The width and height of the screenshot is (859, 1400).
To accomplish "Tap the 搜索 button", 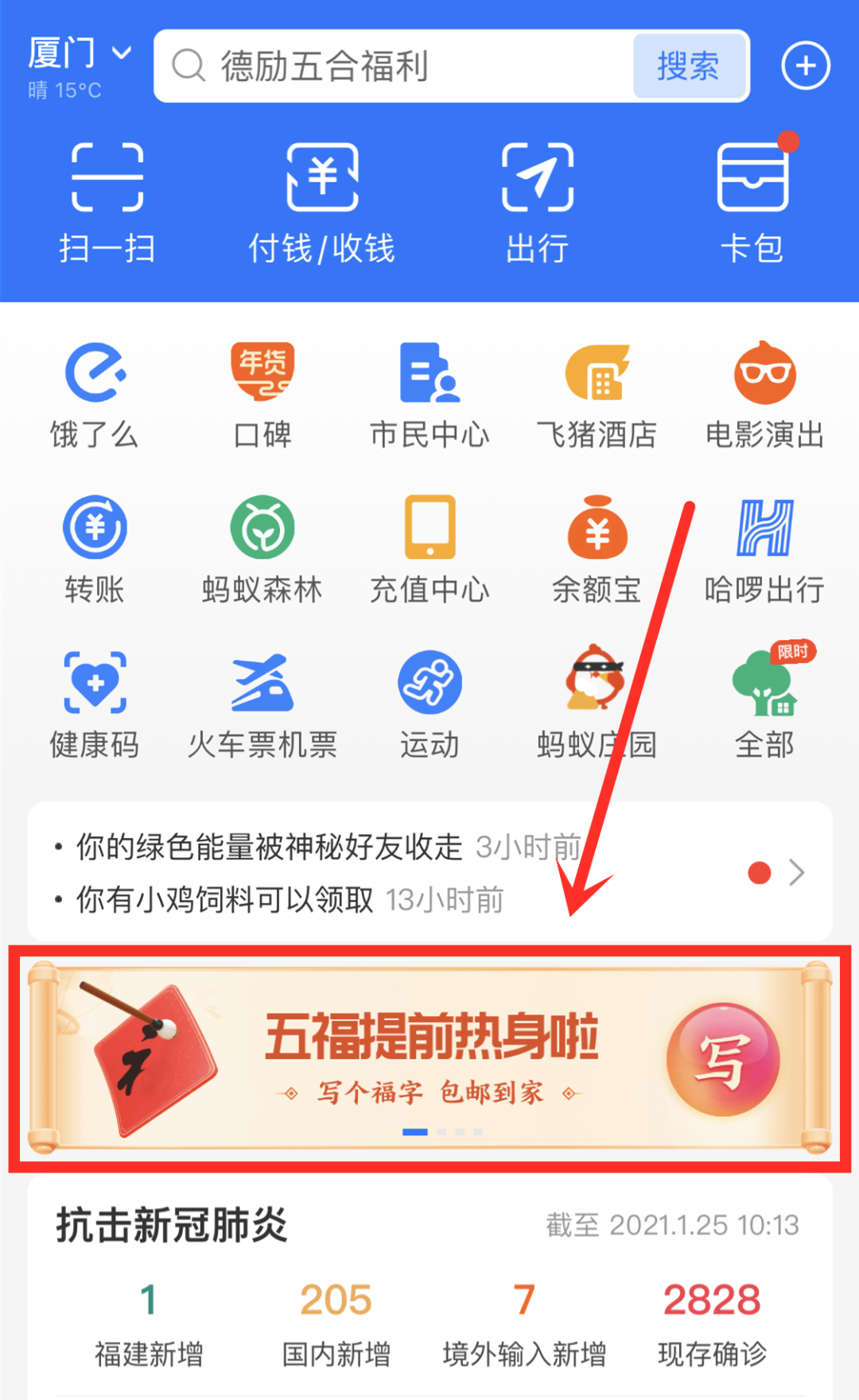I will coord(689,66).
